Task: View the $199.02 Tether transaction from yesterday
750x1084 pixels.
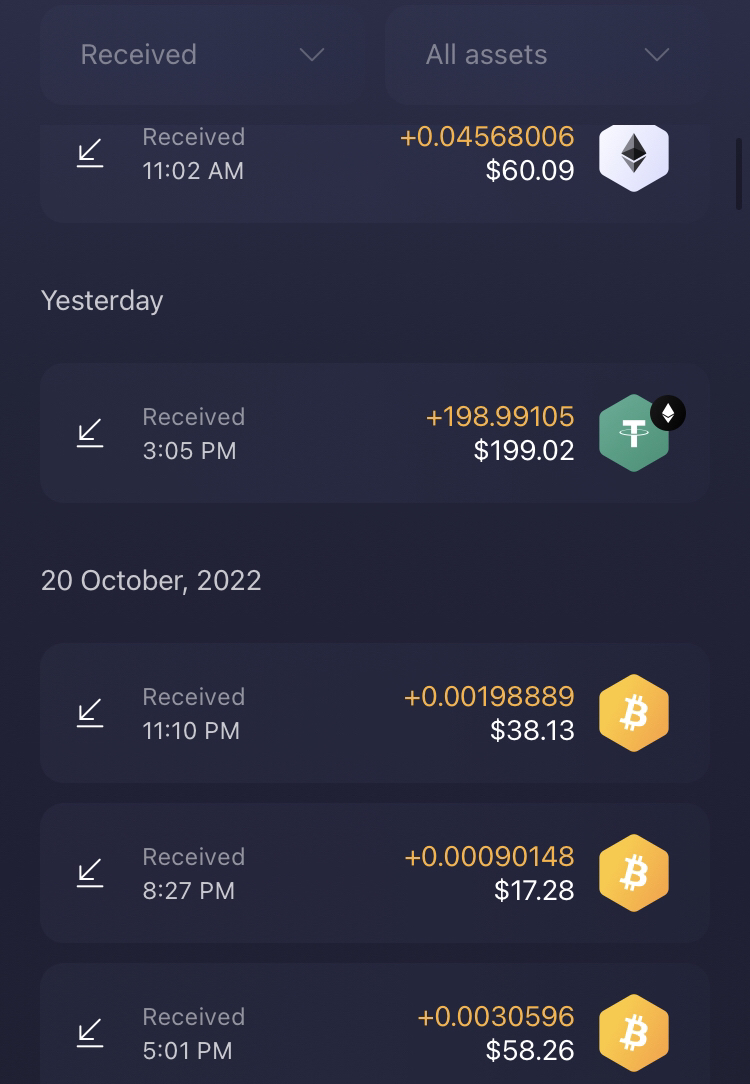Action: pos(374,433)
